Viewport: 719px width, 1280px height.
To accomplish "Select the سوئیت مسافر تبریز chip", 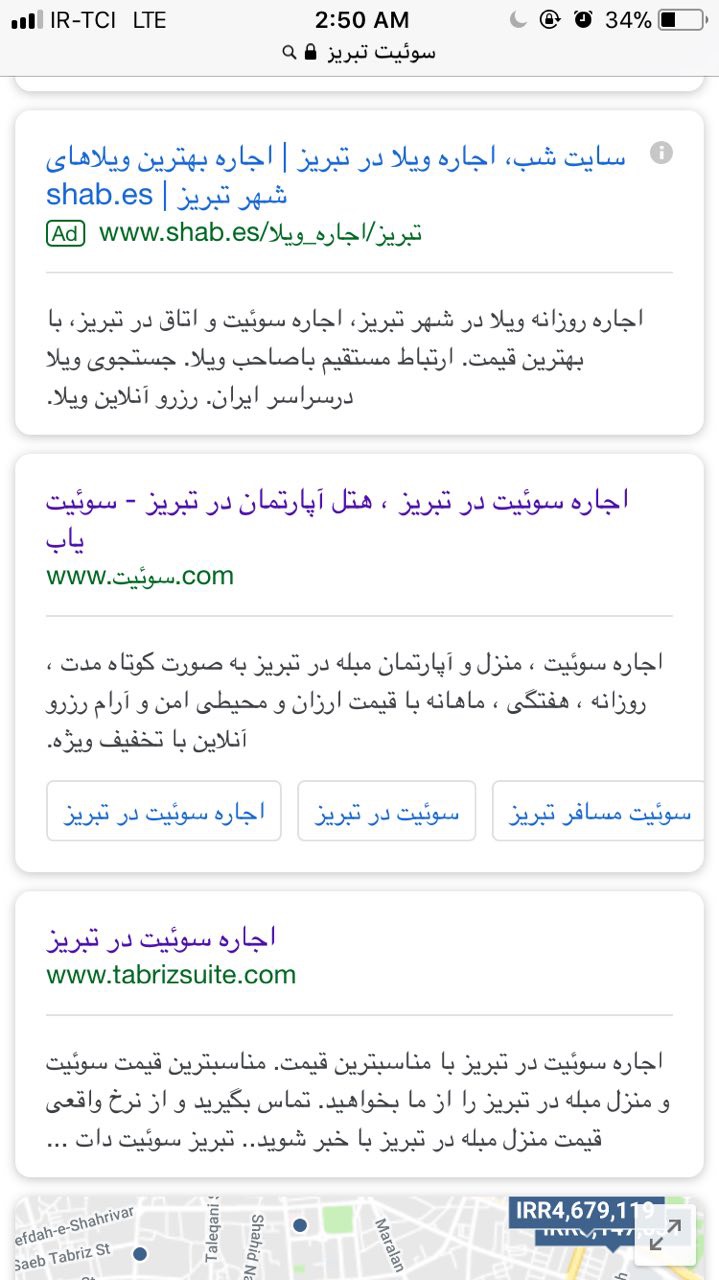I will coord(598,812).
